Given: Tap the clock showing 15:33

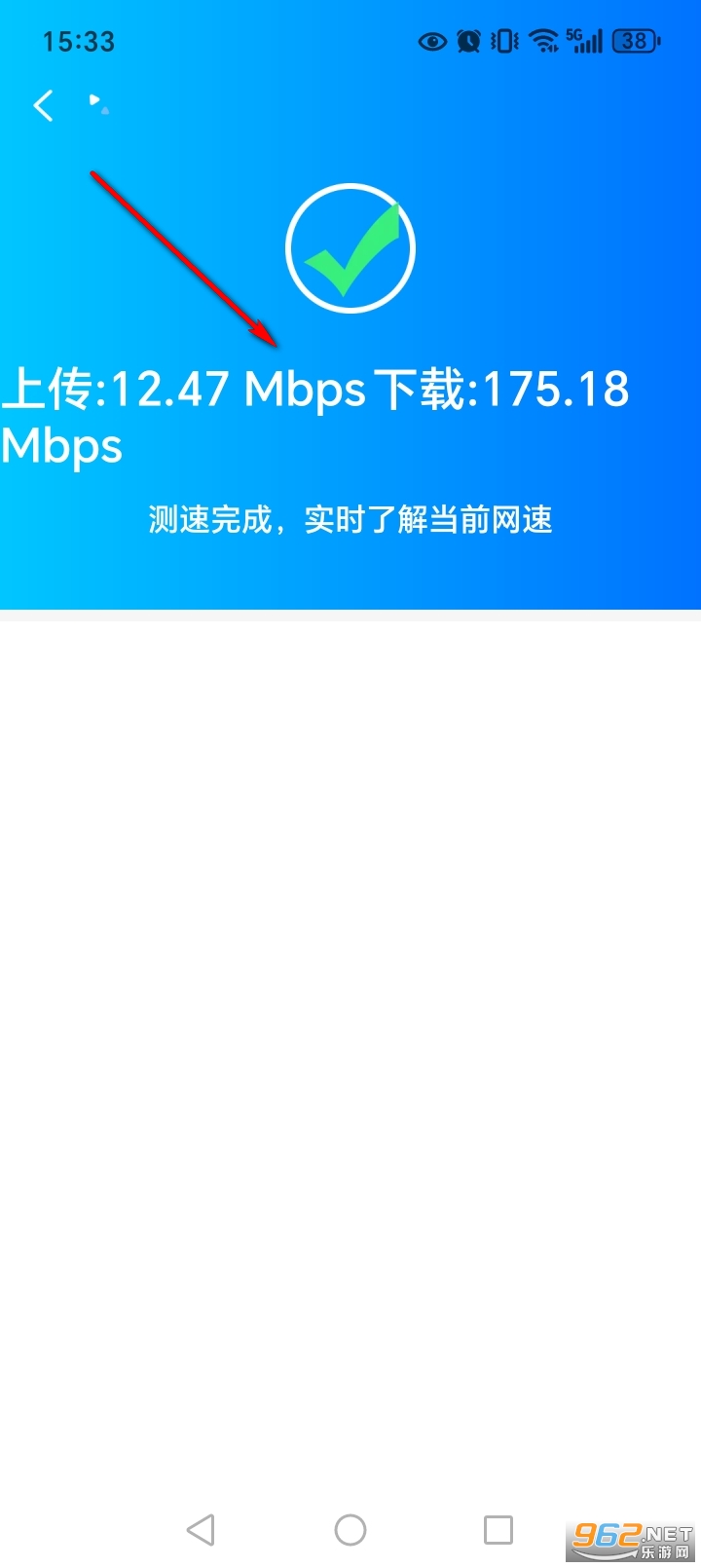Looking at the screenshot, I should (79, 41).
